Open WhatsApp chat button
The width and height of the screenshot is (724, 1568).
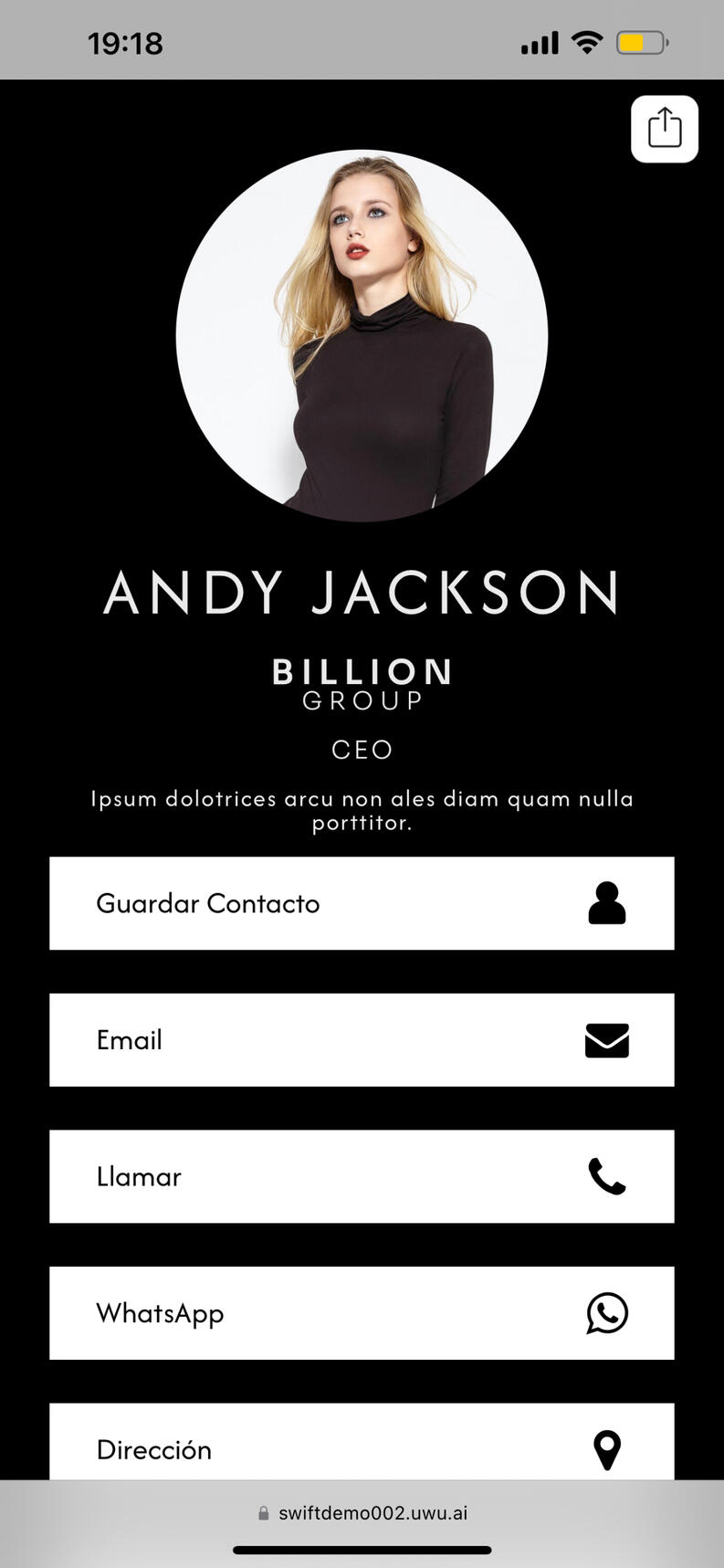(x=362, y=1313)
